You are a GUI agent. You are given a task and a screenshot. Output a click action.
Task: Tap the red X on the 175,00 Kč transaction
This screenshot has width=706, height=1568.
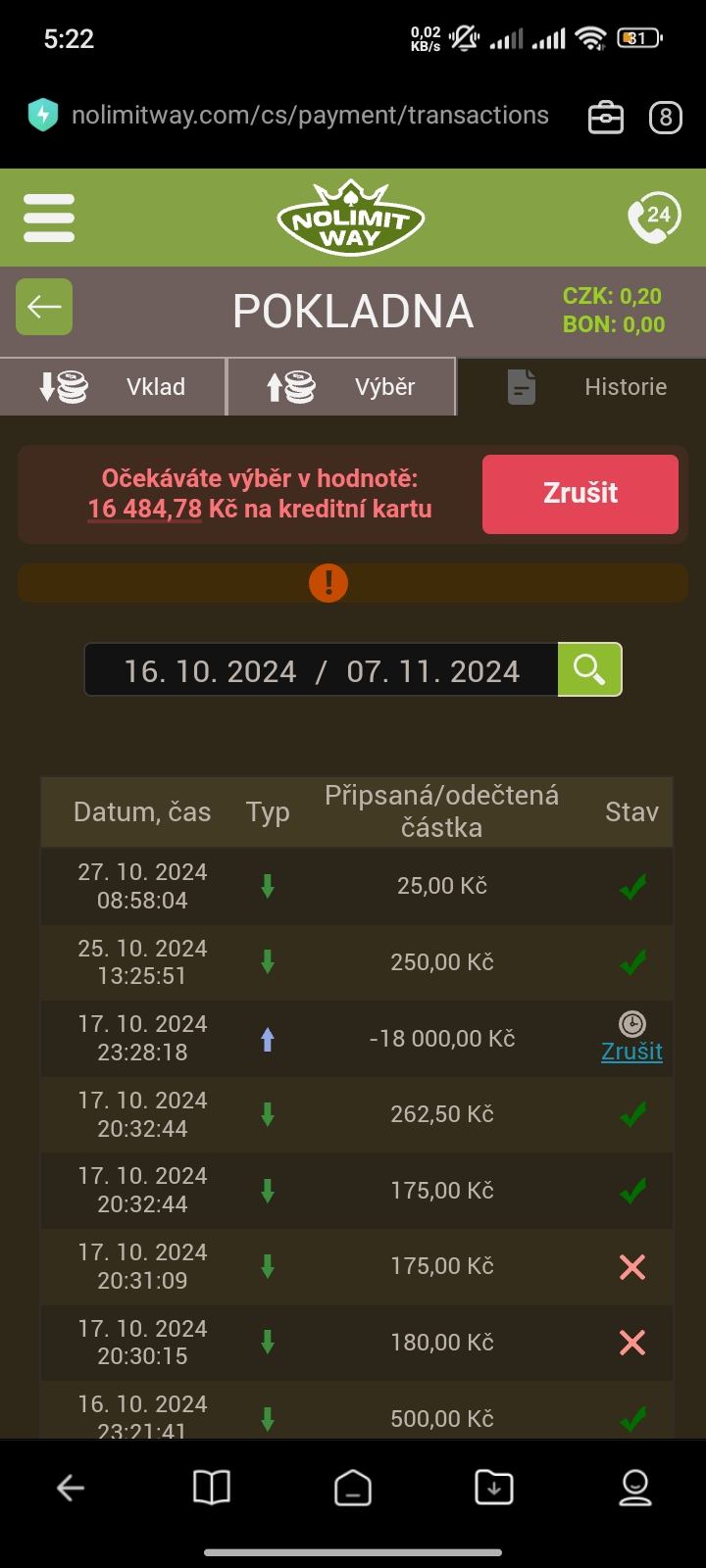point(632,1265)
